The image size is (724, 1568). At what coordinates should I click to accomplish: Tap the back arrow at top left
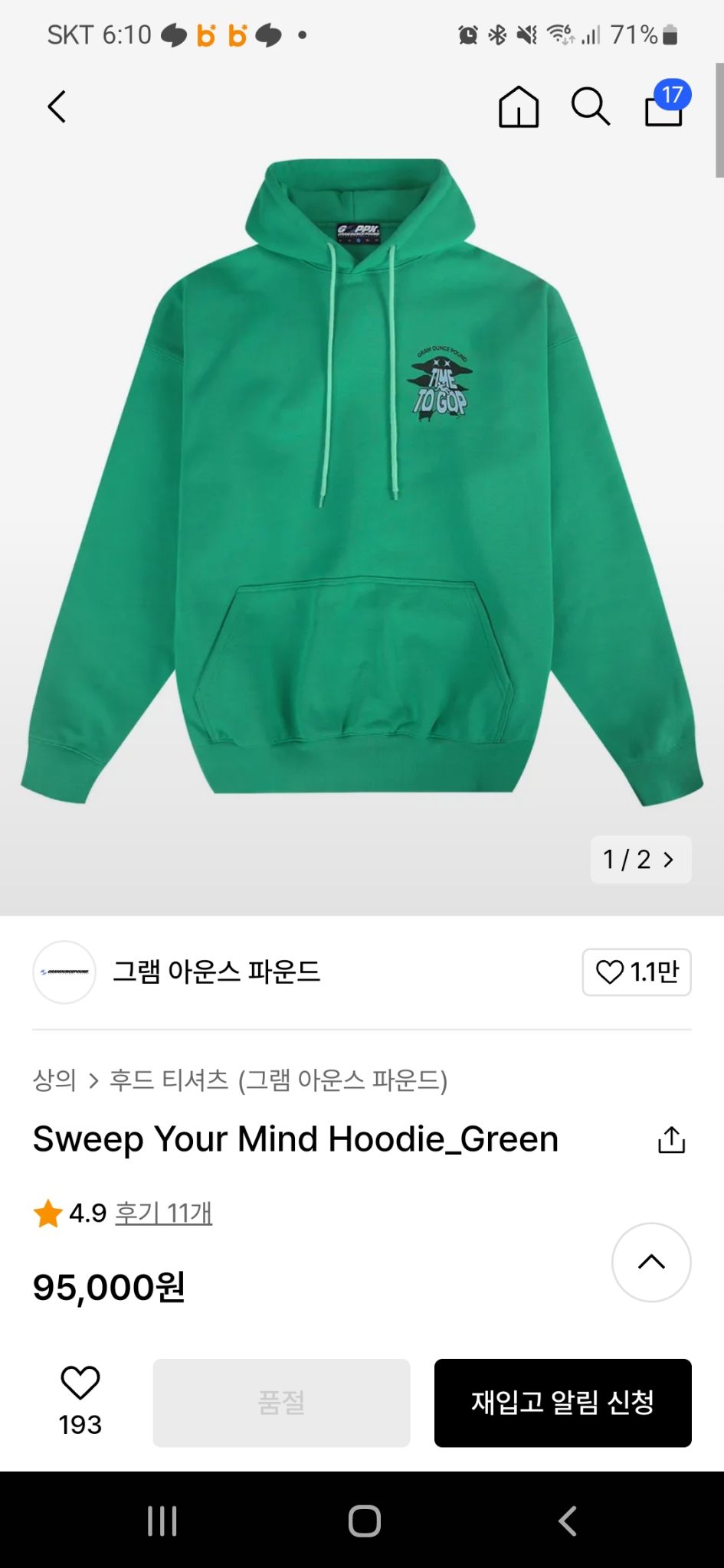[x=55, y=106]
